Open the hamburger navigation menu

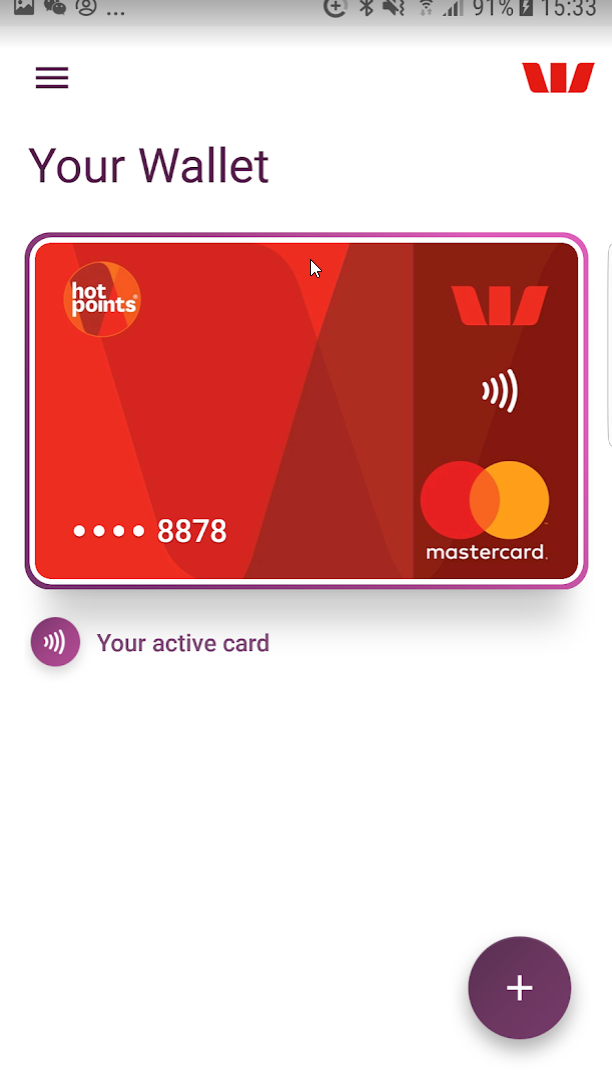point(52,78)
